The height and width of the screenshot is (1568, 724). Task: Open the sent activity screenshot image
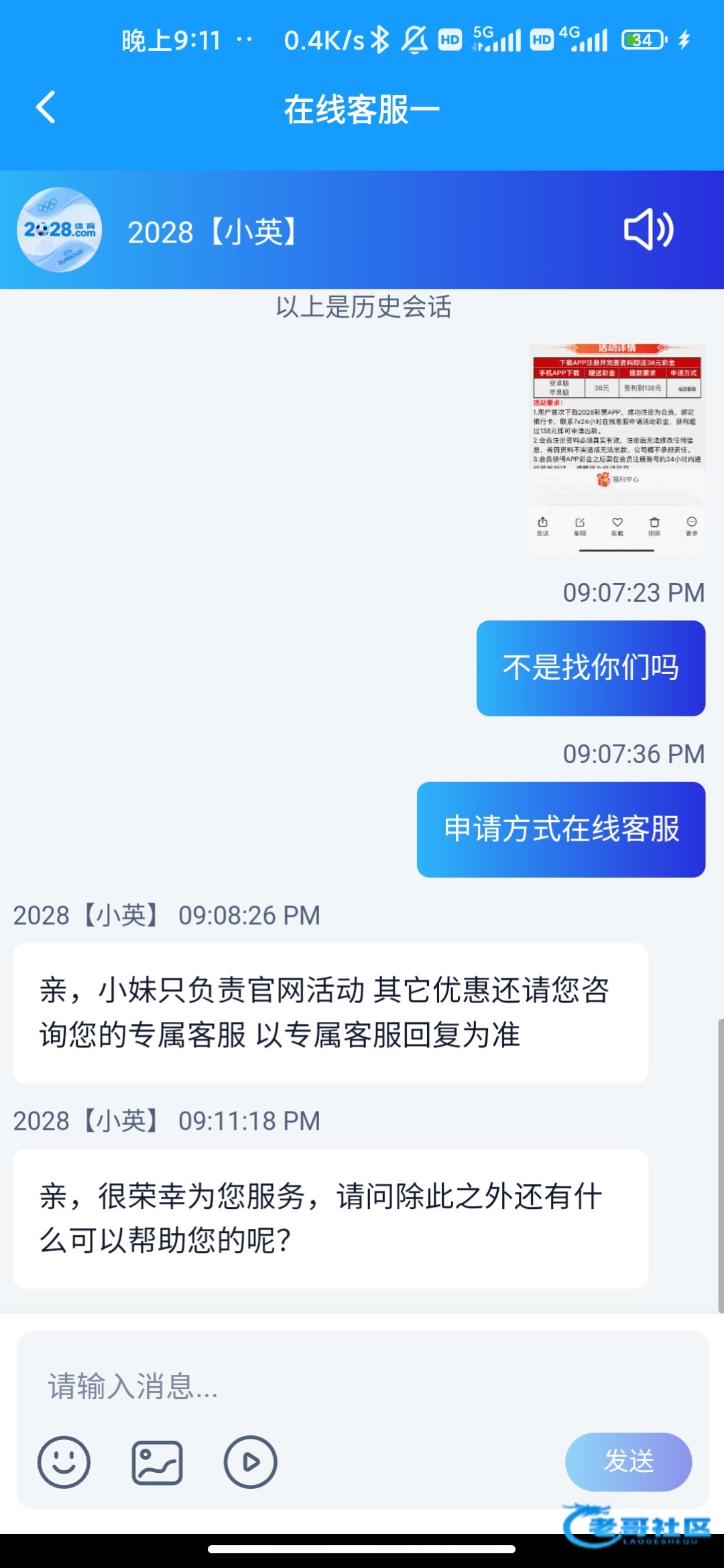pos(617,448)
